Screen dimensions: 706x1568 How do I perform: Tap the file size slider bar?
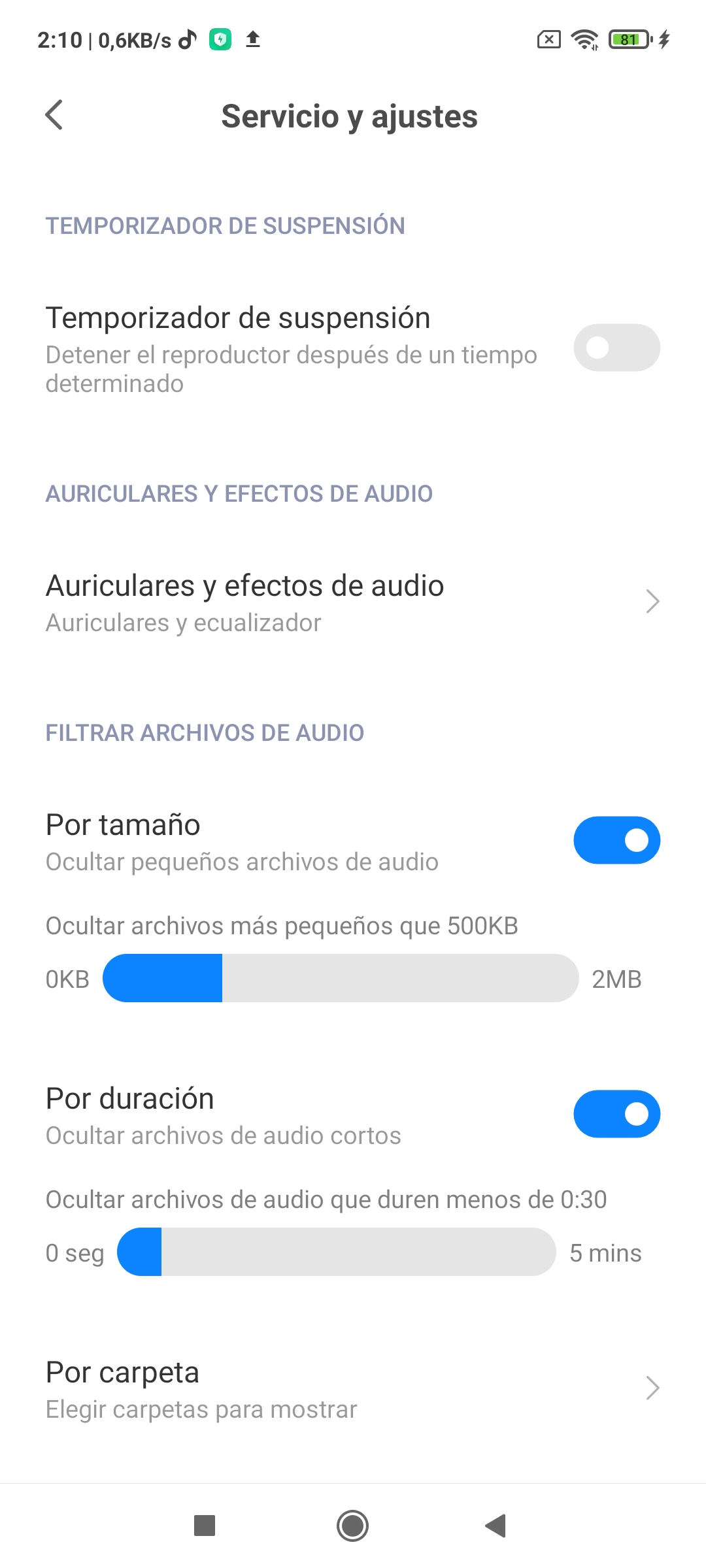click(341, 978)
